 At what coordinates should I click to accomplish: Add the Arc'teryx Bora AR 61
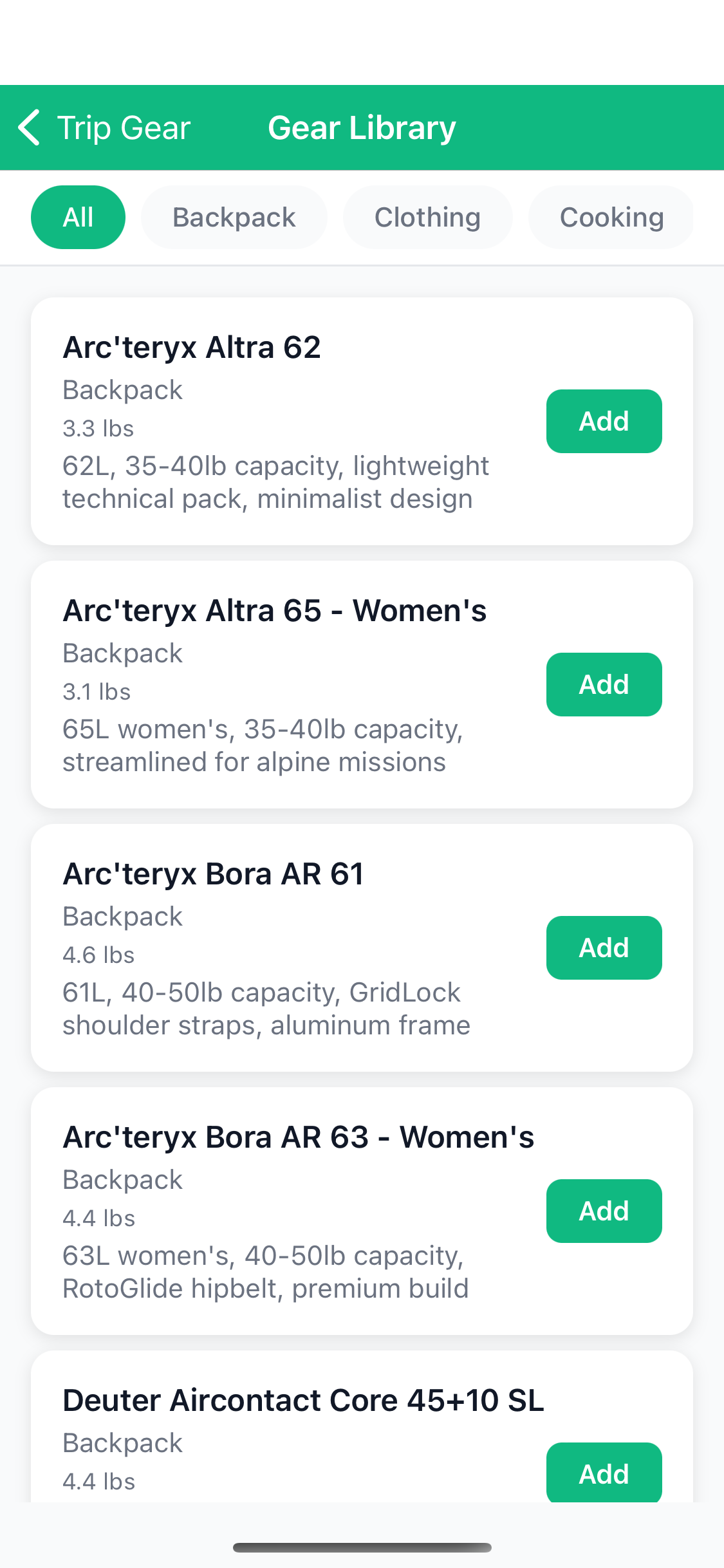coord(604,947)
